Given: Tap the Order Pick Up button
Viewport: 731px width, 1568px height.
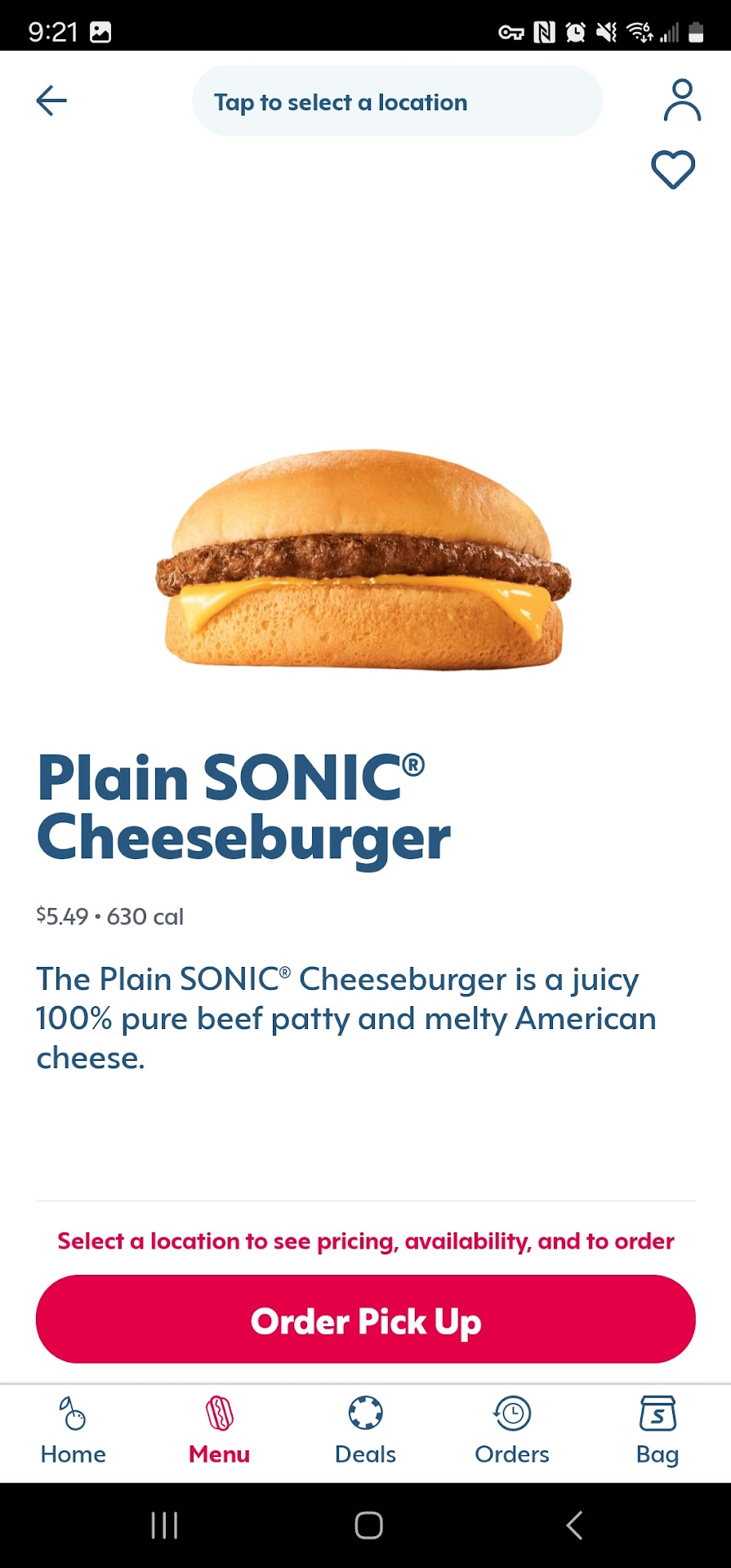Looking at the screenshot, I should pyautogui.click(x=365, y=1319).
